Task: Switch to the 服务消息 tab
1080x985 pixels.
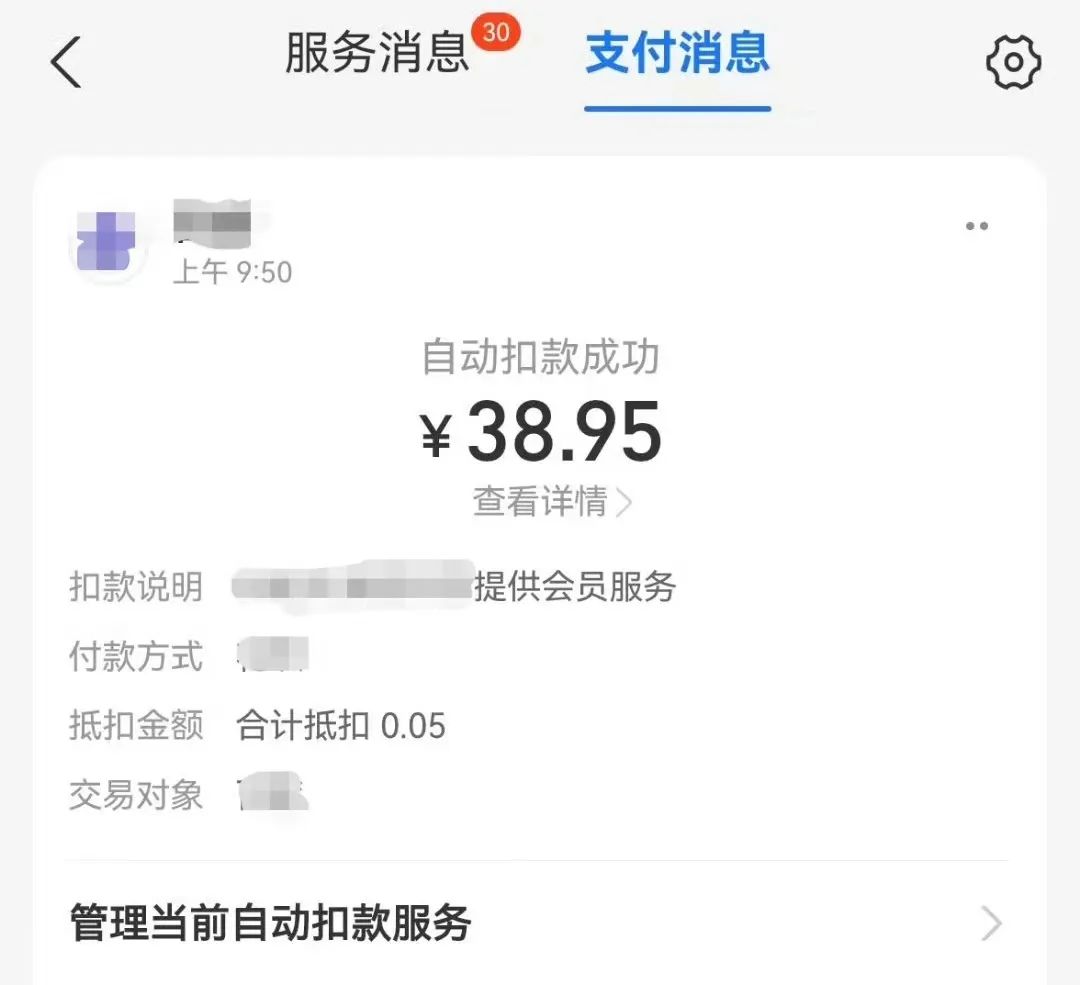Action: pos(377,53)
